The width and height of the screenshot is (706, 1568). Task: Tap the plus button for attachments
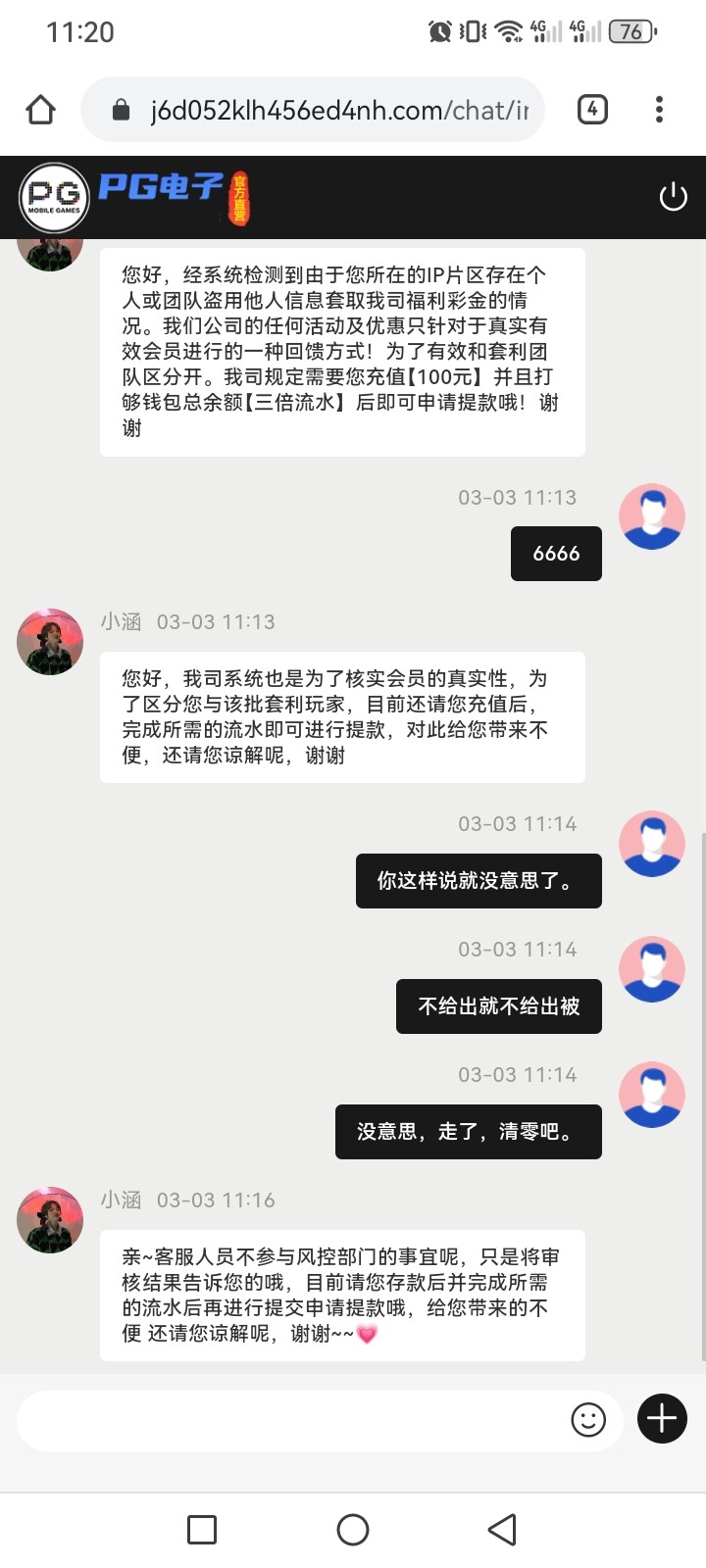(x=662, y=1418)
